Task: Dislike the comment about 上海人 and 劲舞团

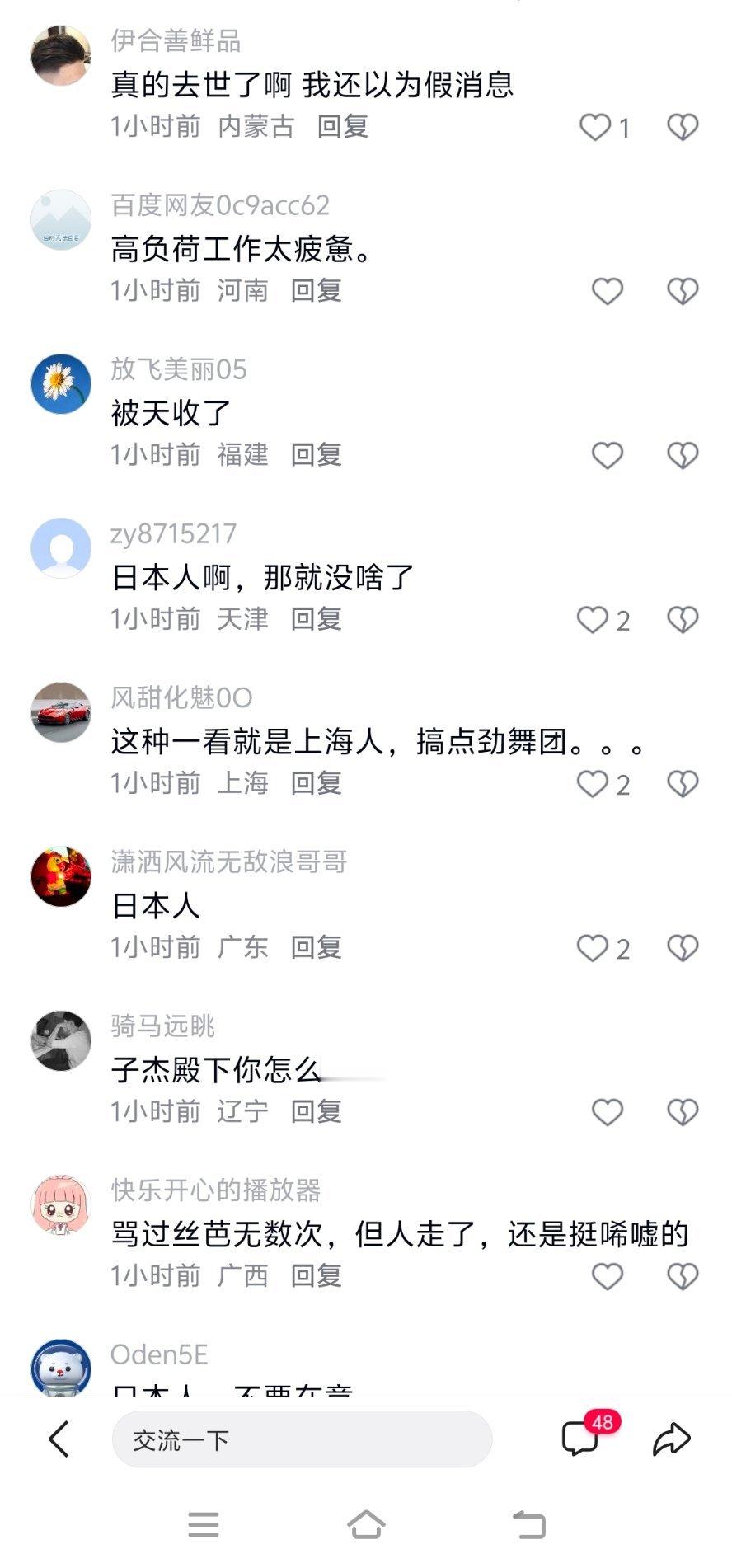Action: coord(681,784)
